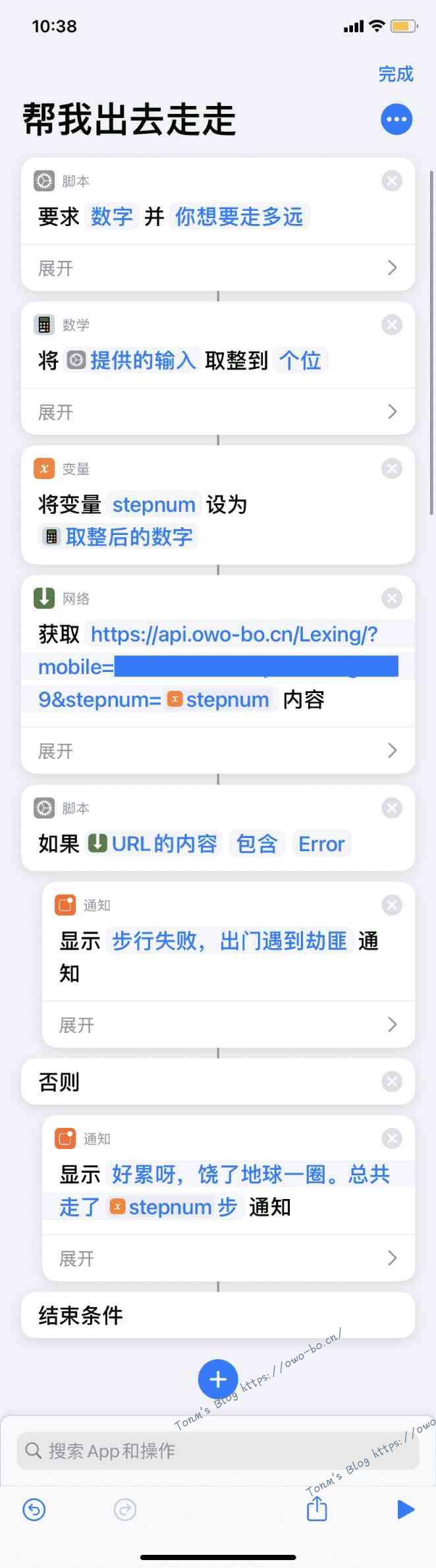Edit the variable name stepnum
The width and height of the screenshot is (436, 1568).
point(153,505)
